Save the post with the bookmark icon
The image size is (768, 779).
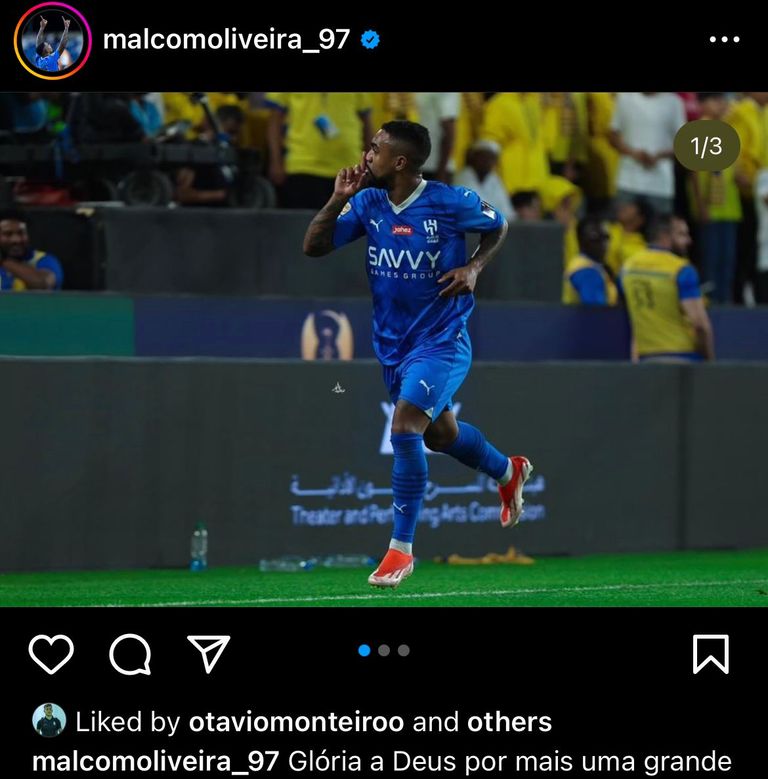click(x=712, y=655)
